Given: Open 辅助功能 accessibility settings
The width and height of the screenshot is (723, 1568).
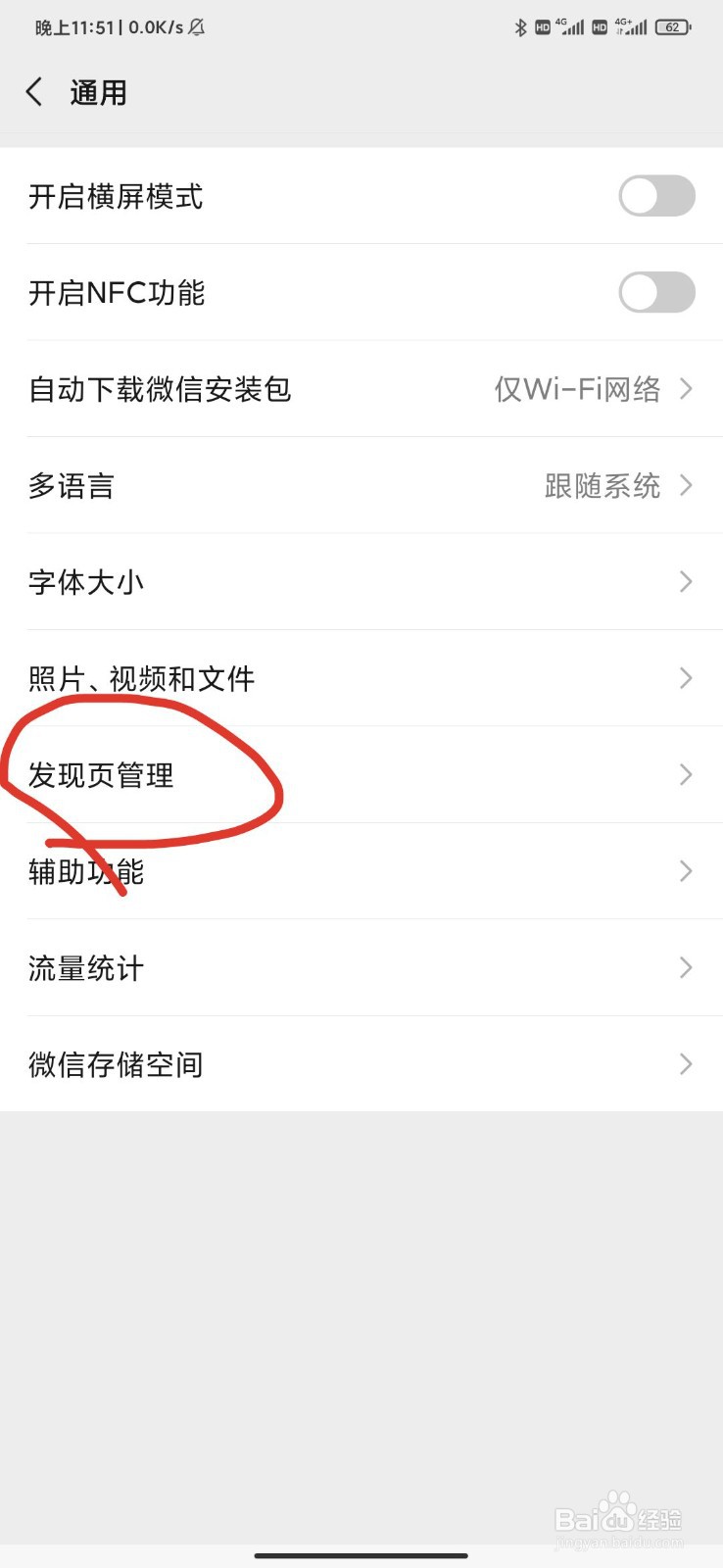Looking at the screenshot, I should pos(361,871).
